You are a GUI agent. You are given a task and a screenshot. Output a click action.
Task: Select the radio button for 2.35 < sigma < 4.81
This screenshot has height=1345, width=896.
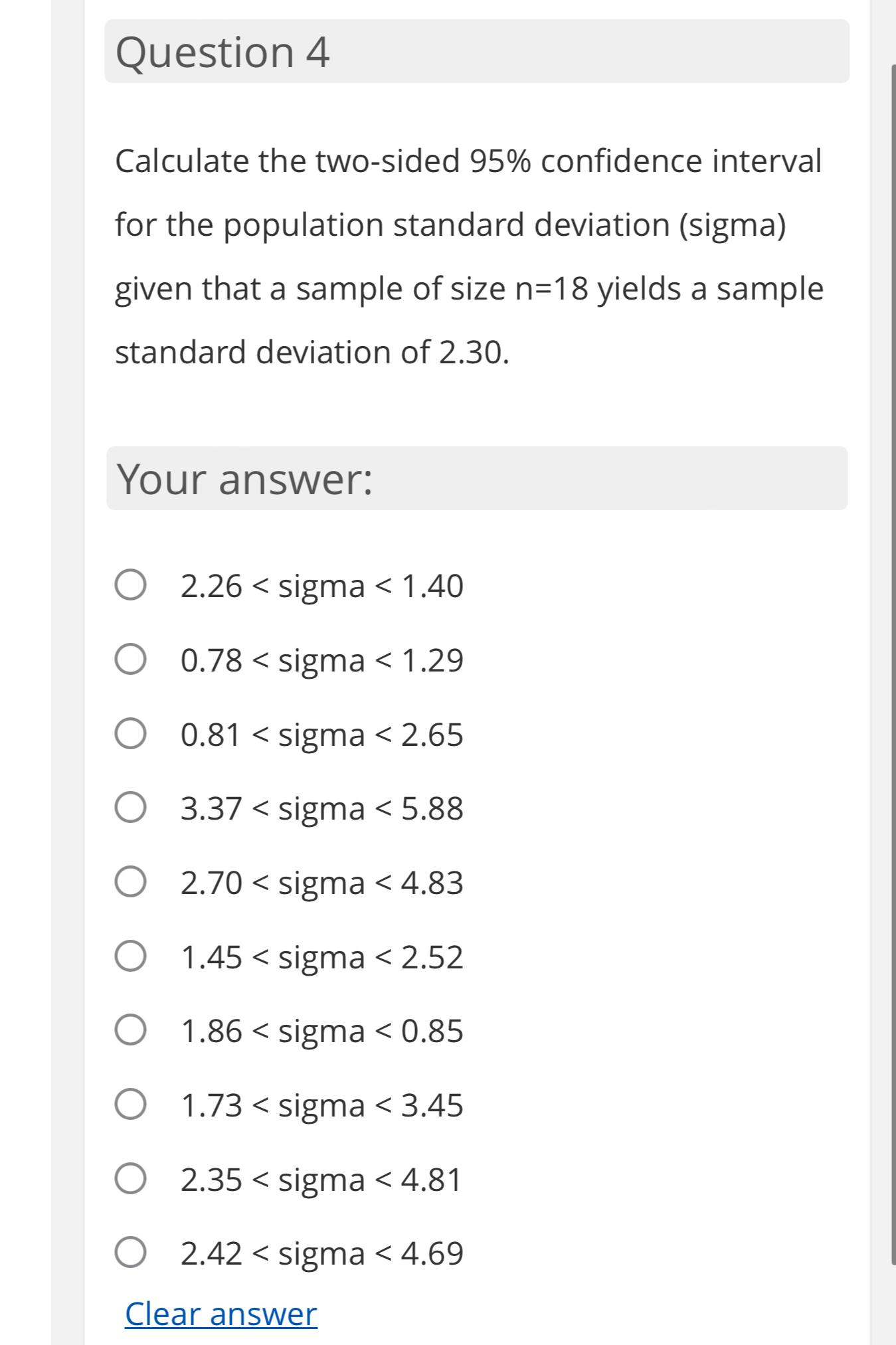(x=133, y=1180)
